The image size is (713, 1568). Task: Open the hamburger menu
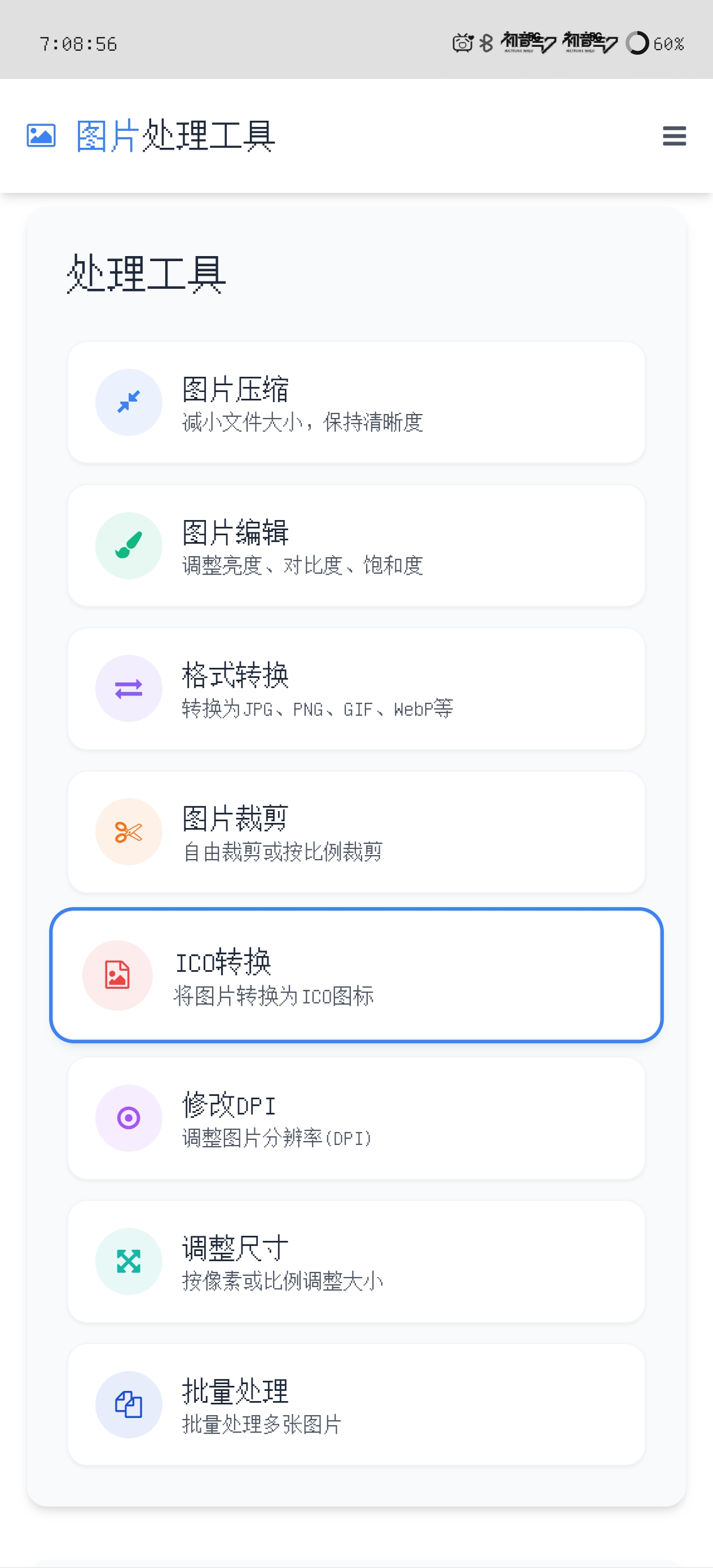click(x=674, y=136)
